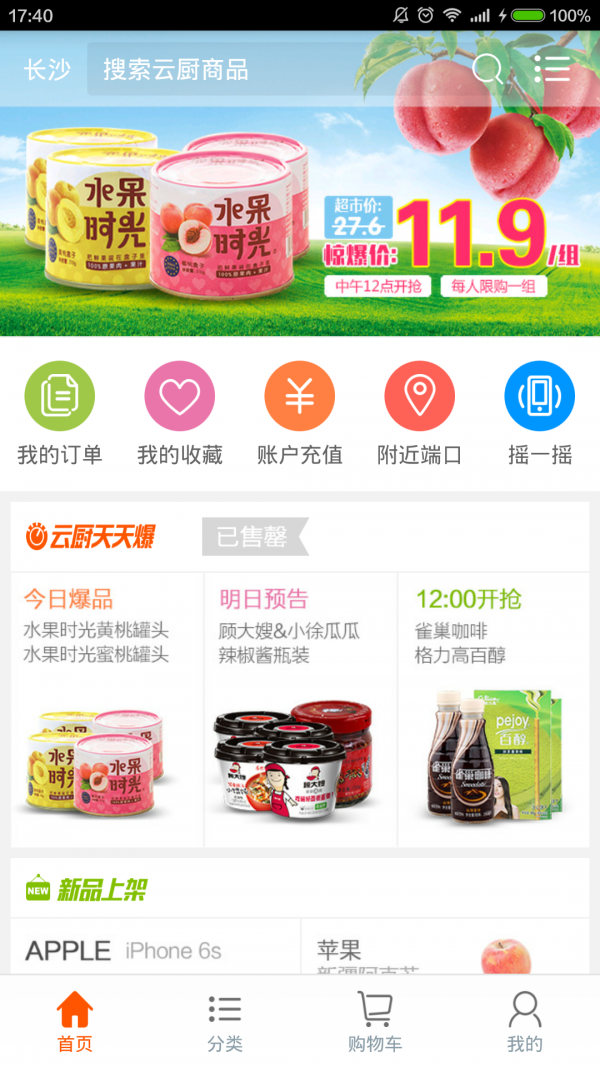Switch to the 分类 tab

(x=225, y=1021)
